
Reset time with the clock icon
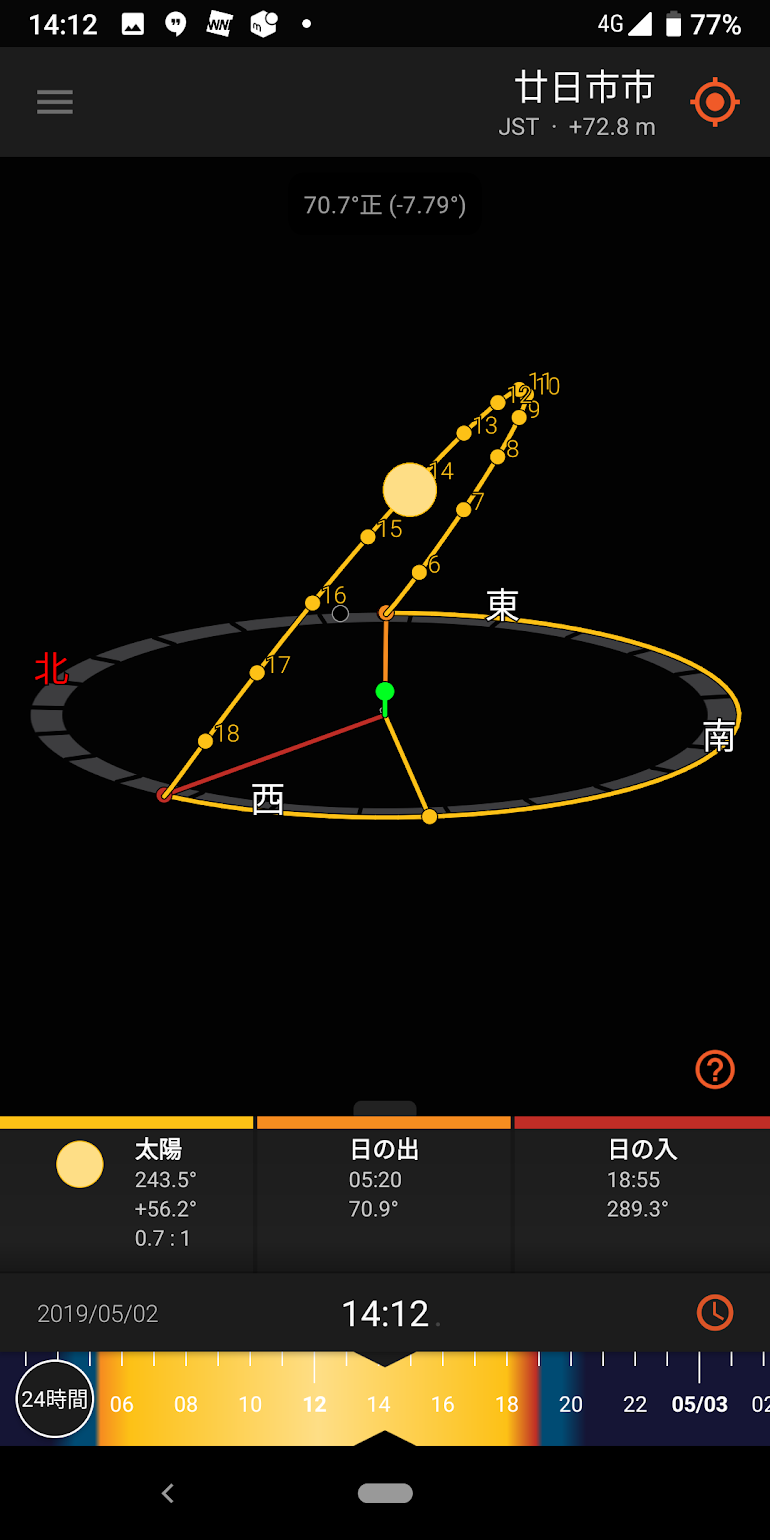tap(715, 1312)
